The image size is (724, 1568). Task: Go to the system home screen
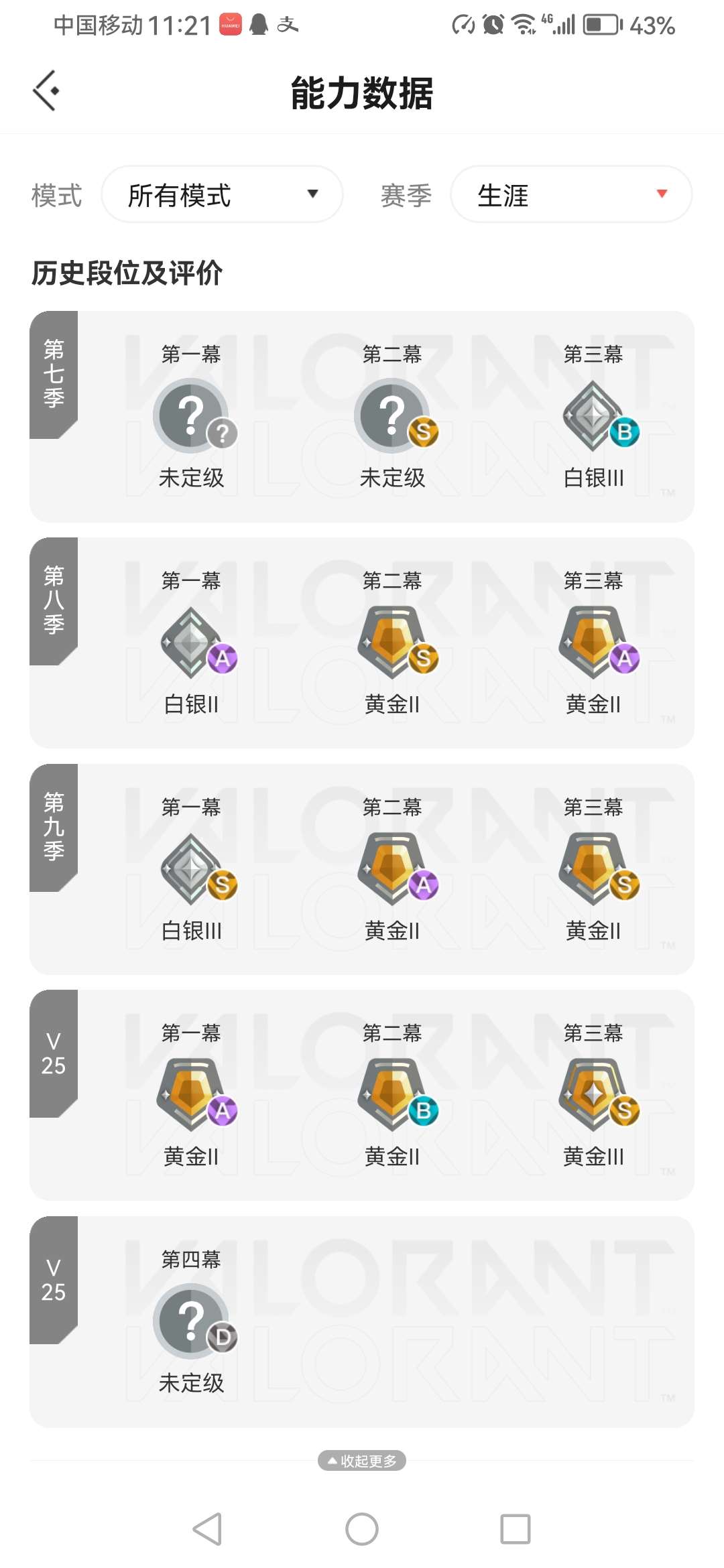coord(362,1529)
